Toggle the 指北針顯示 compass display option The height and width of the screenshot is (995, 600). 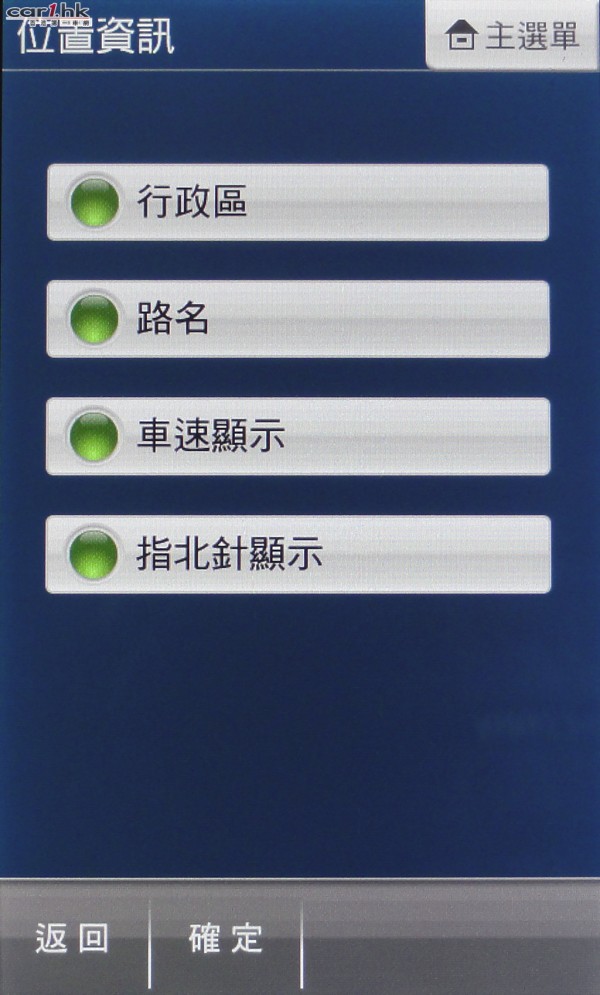click(x=298, y=555)
